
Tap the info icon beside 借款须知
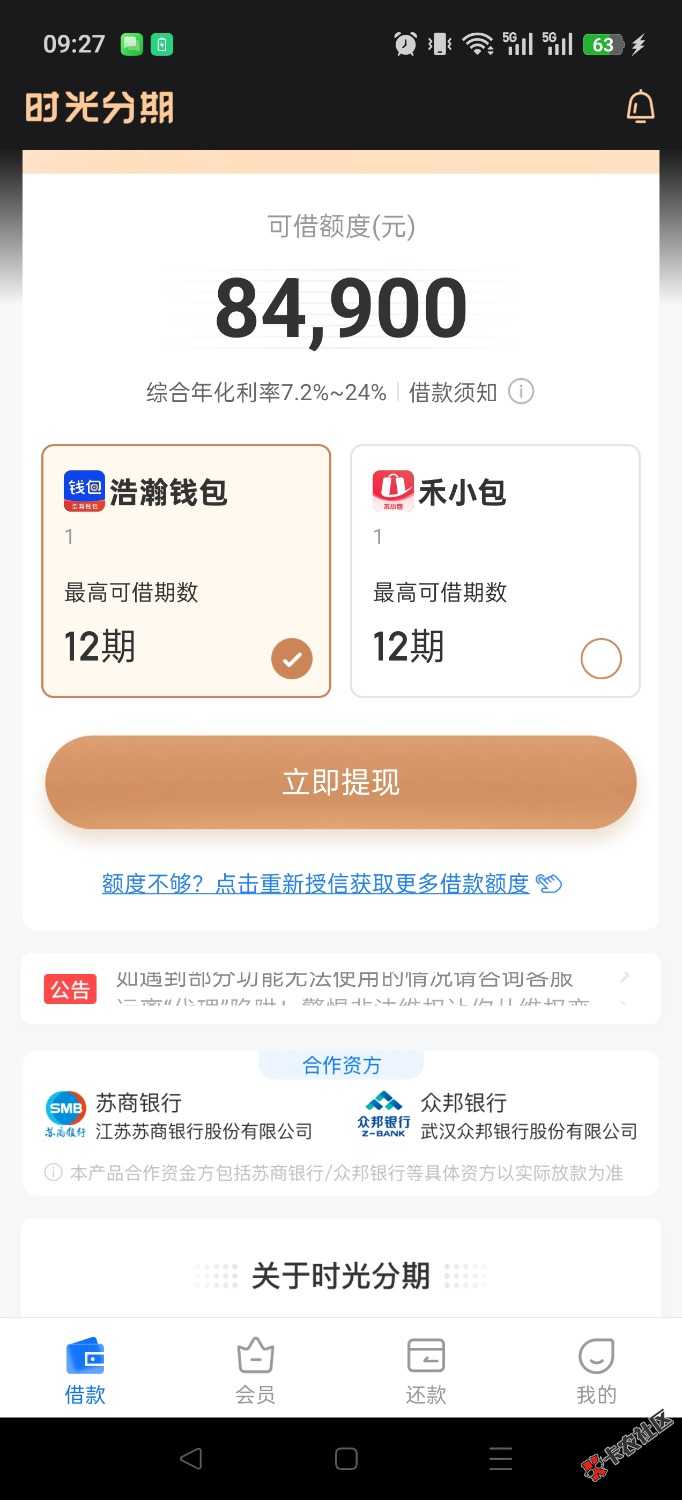521,391
